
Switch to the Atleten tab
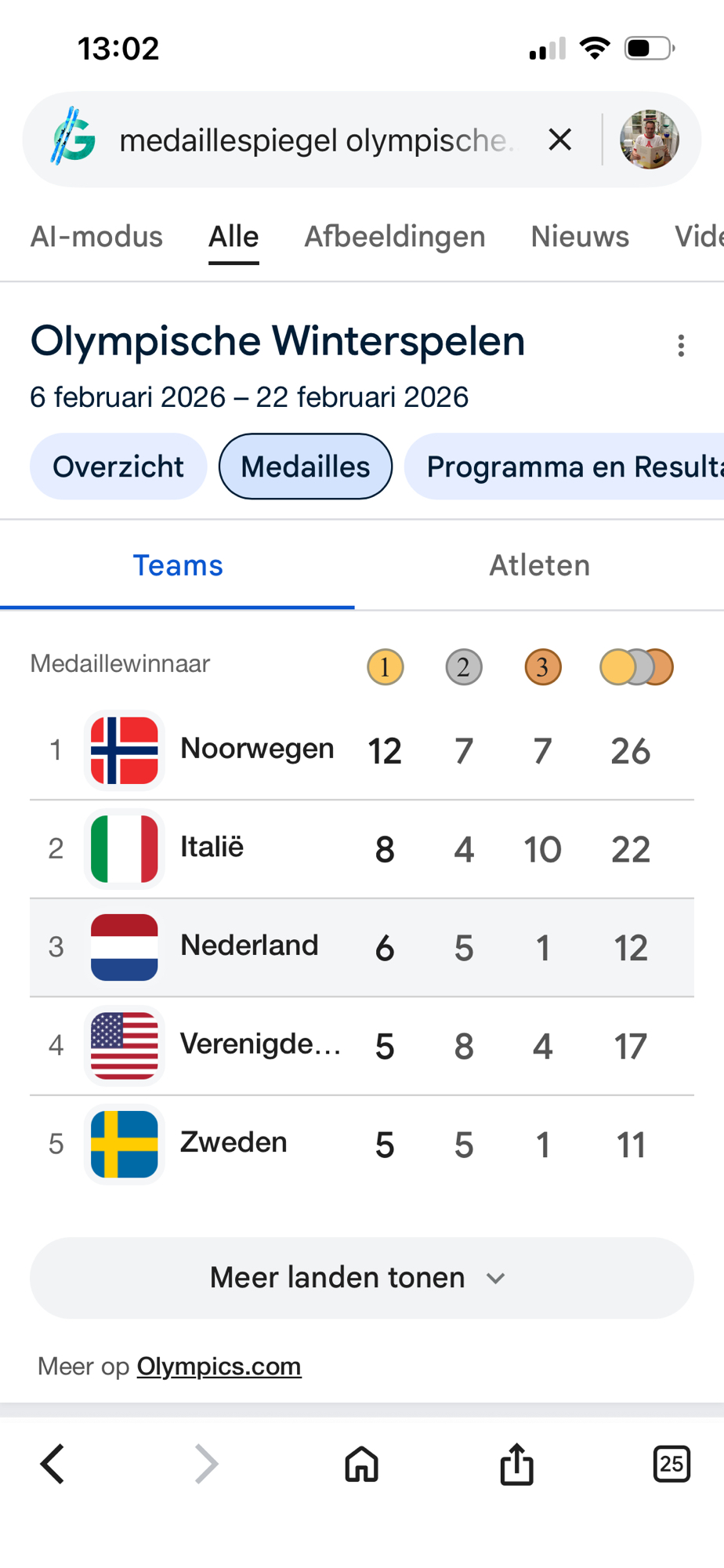point(539,565)
